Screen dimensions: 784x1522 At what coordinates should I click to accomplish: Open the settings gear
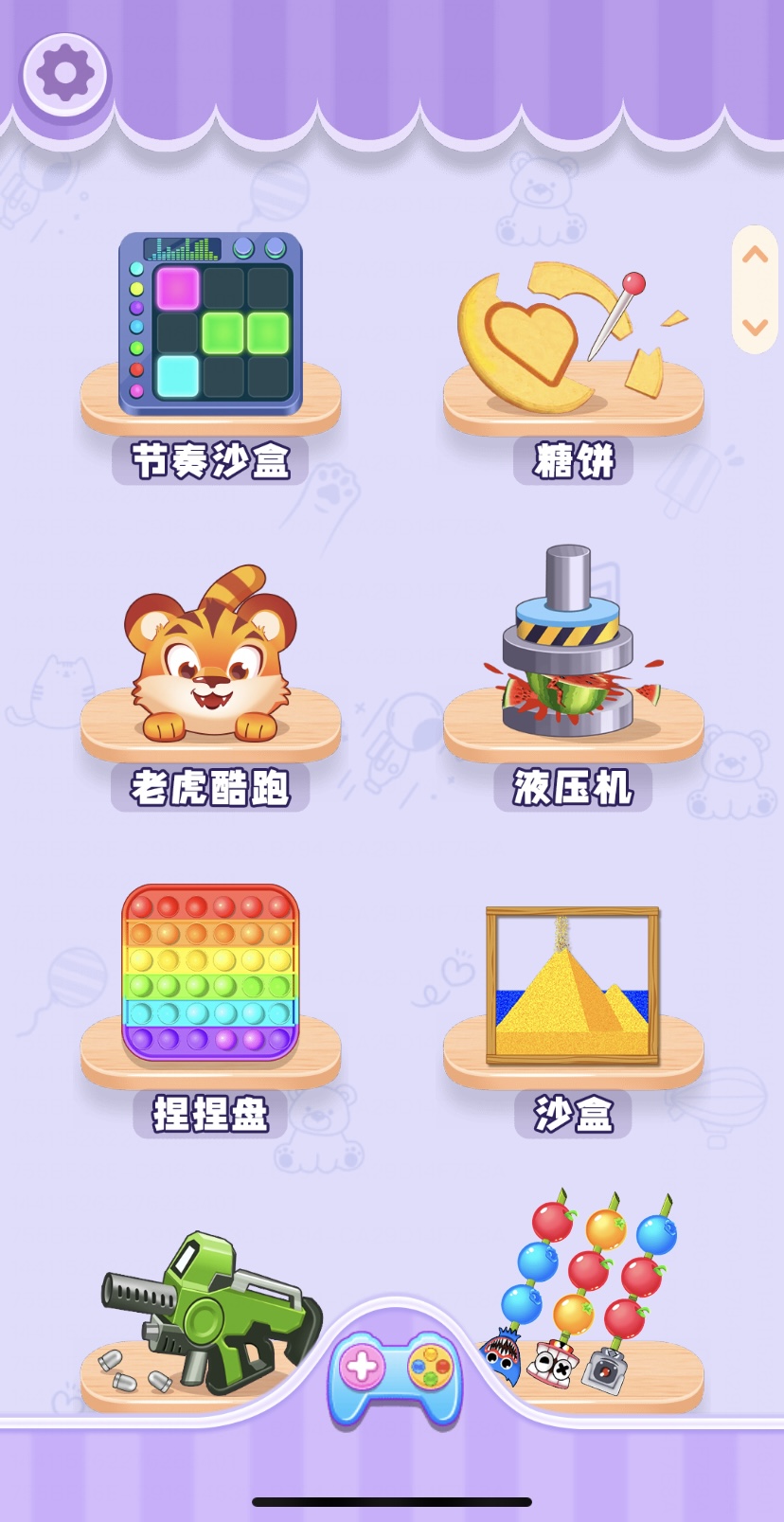coord(64,73)
